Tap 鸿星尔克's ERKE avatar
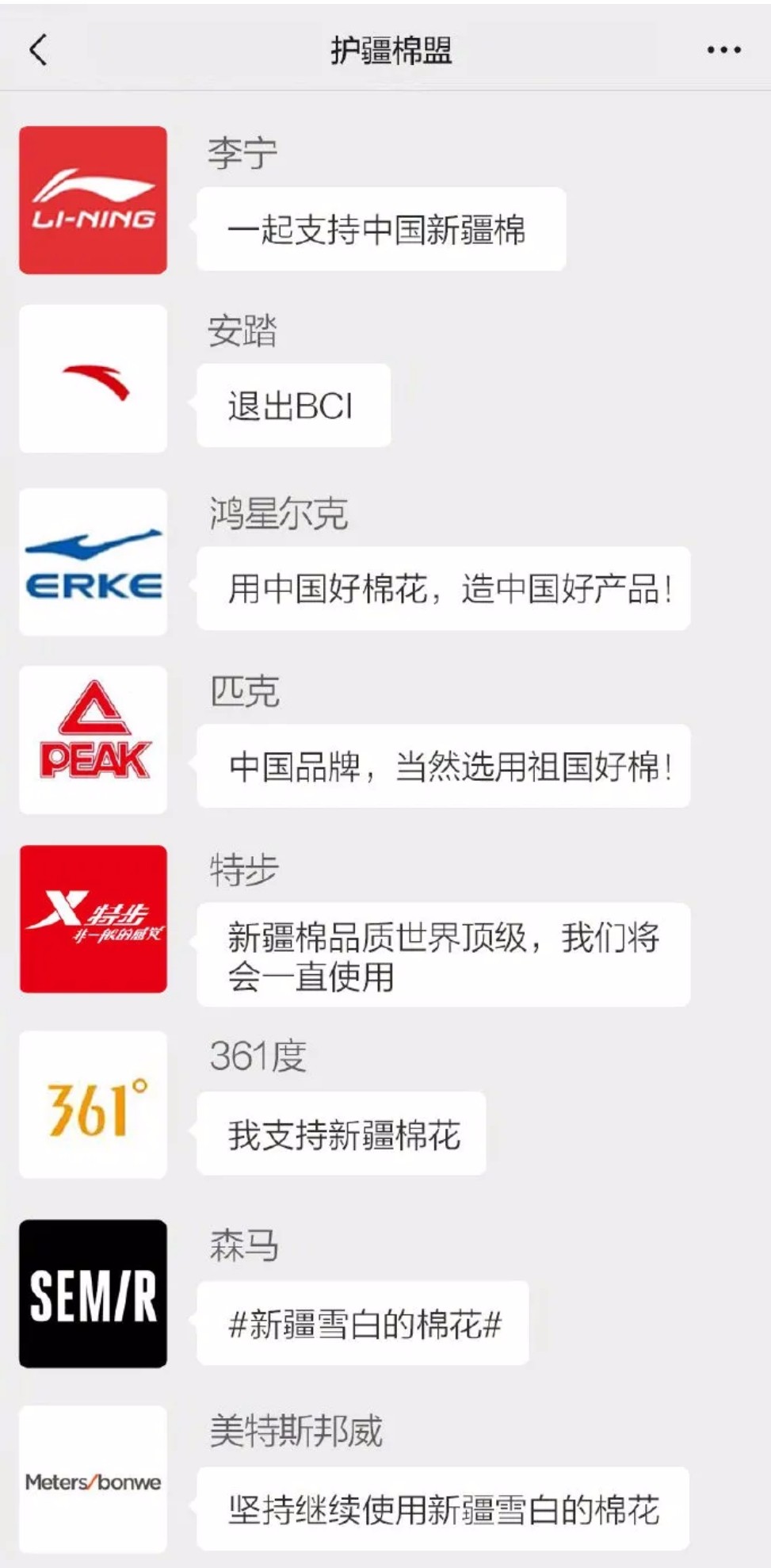The height and width of the screenshot is (1568, 771). 93,561
